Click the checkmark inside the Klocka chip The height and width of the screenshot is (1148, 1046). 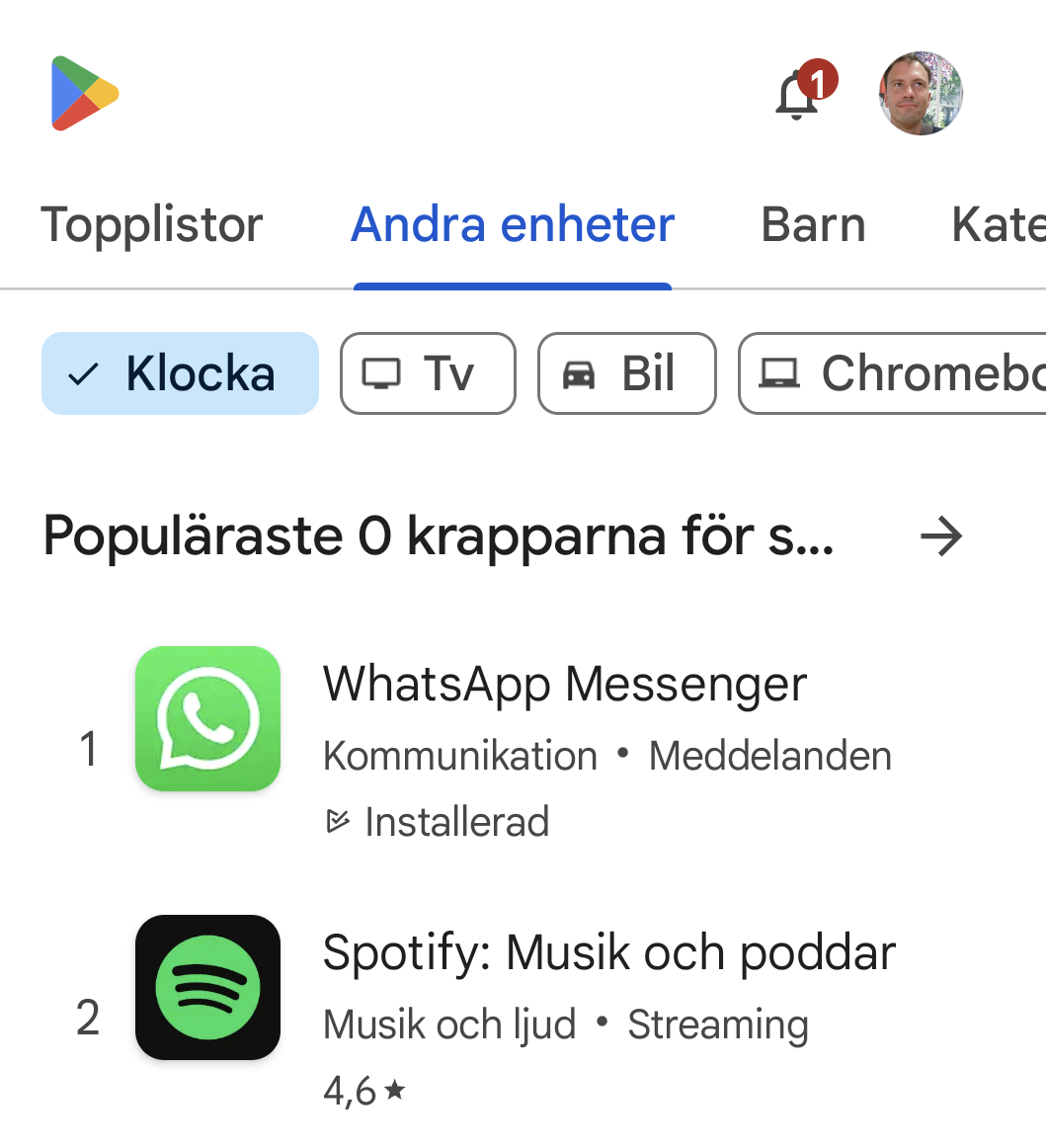pyautogui.click(x=83, y=373)
